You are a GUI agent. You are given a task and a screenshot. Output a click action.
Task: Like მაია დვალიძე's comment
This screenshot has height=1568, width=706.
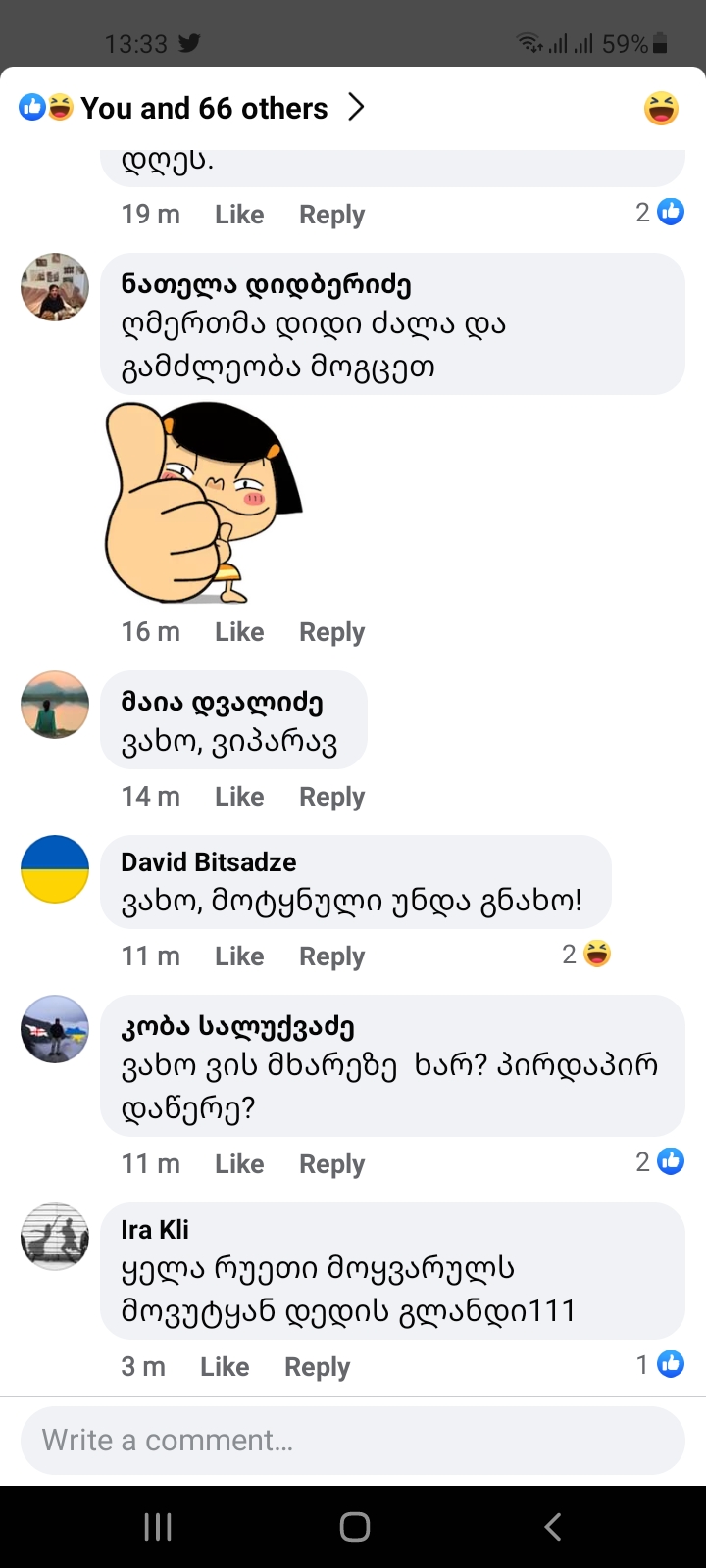point(239,797)
